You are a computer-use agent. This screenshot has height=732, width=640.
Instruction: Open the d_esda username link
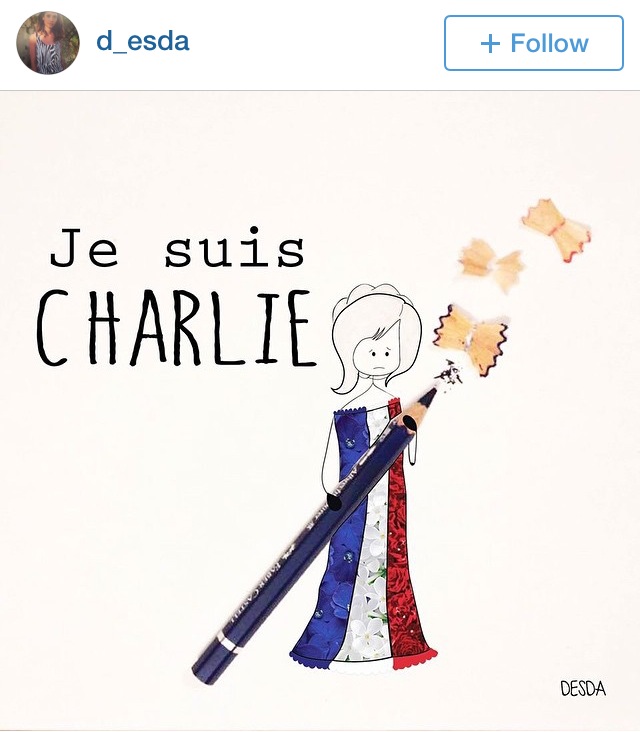(142, 42)
